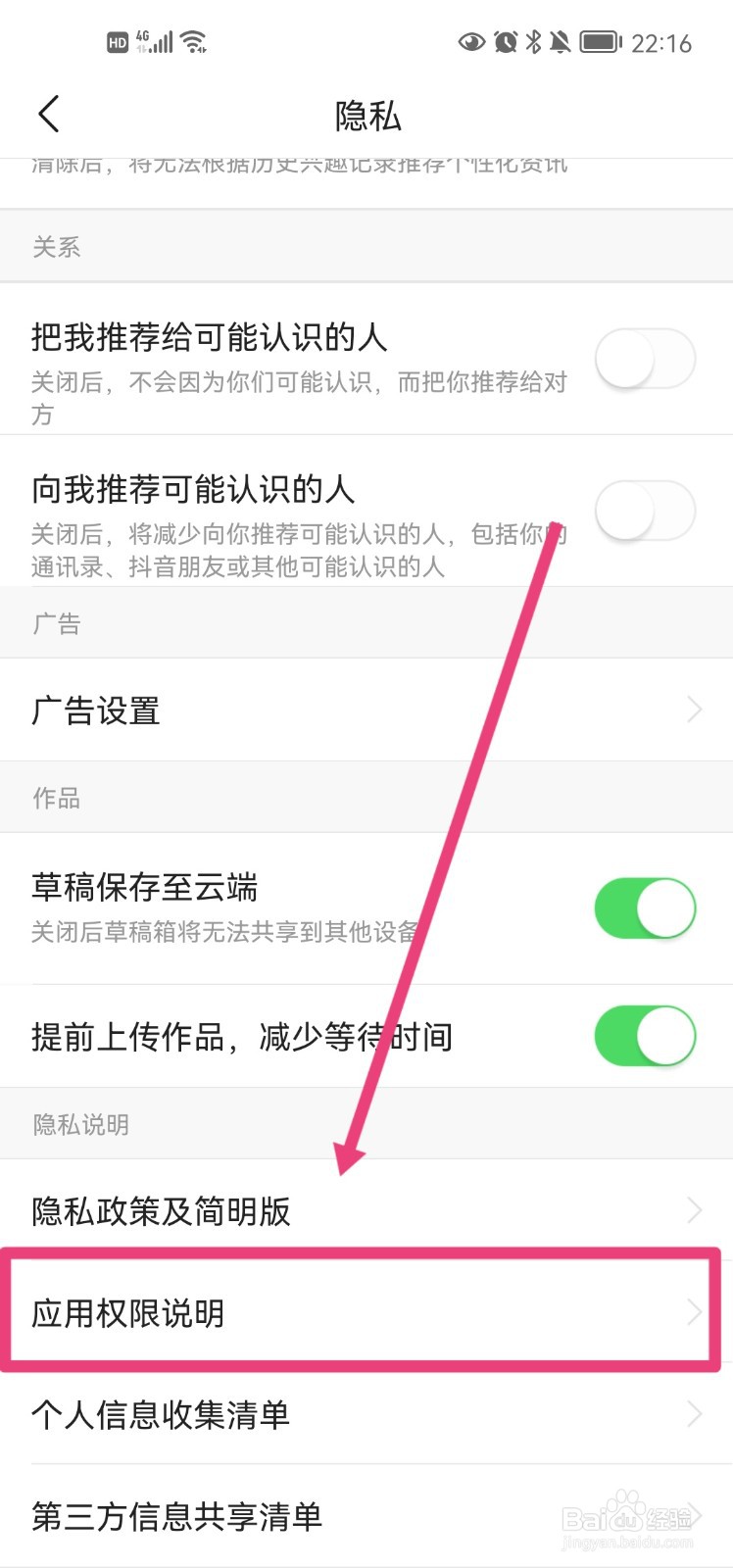Screen dimensions: 733x1568
Task: Tap the Wi-Fi signal icon
Action: (x=194, y=41)
